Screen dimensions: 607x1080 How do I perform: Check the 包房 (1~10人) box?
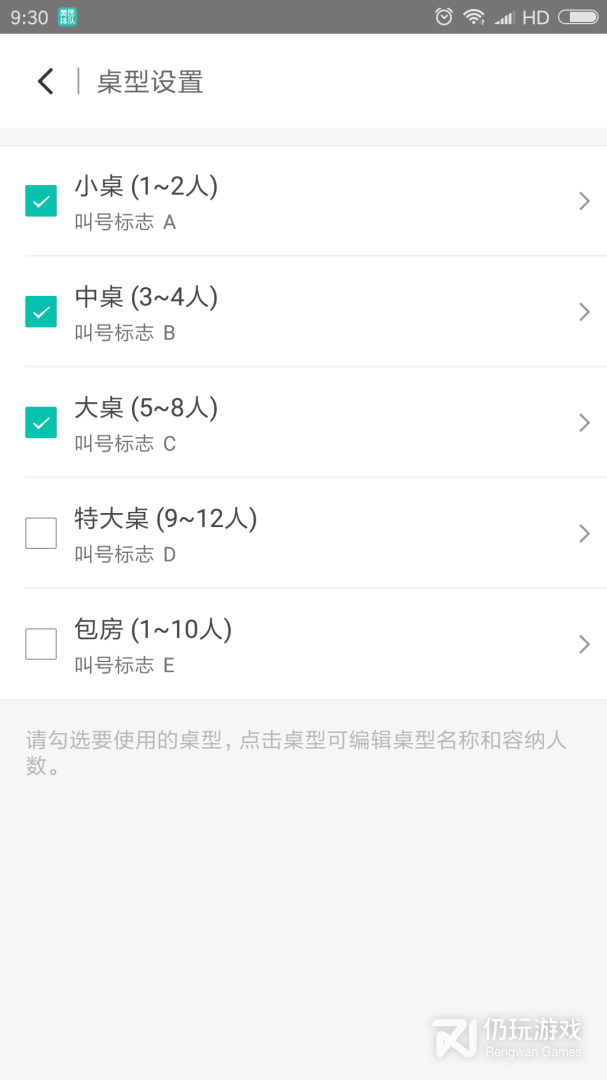pyautogui.click(x=41, y=644)
